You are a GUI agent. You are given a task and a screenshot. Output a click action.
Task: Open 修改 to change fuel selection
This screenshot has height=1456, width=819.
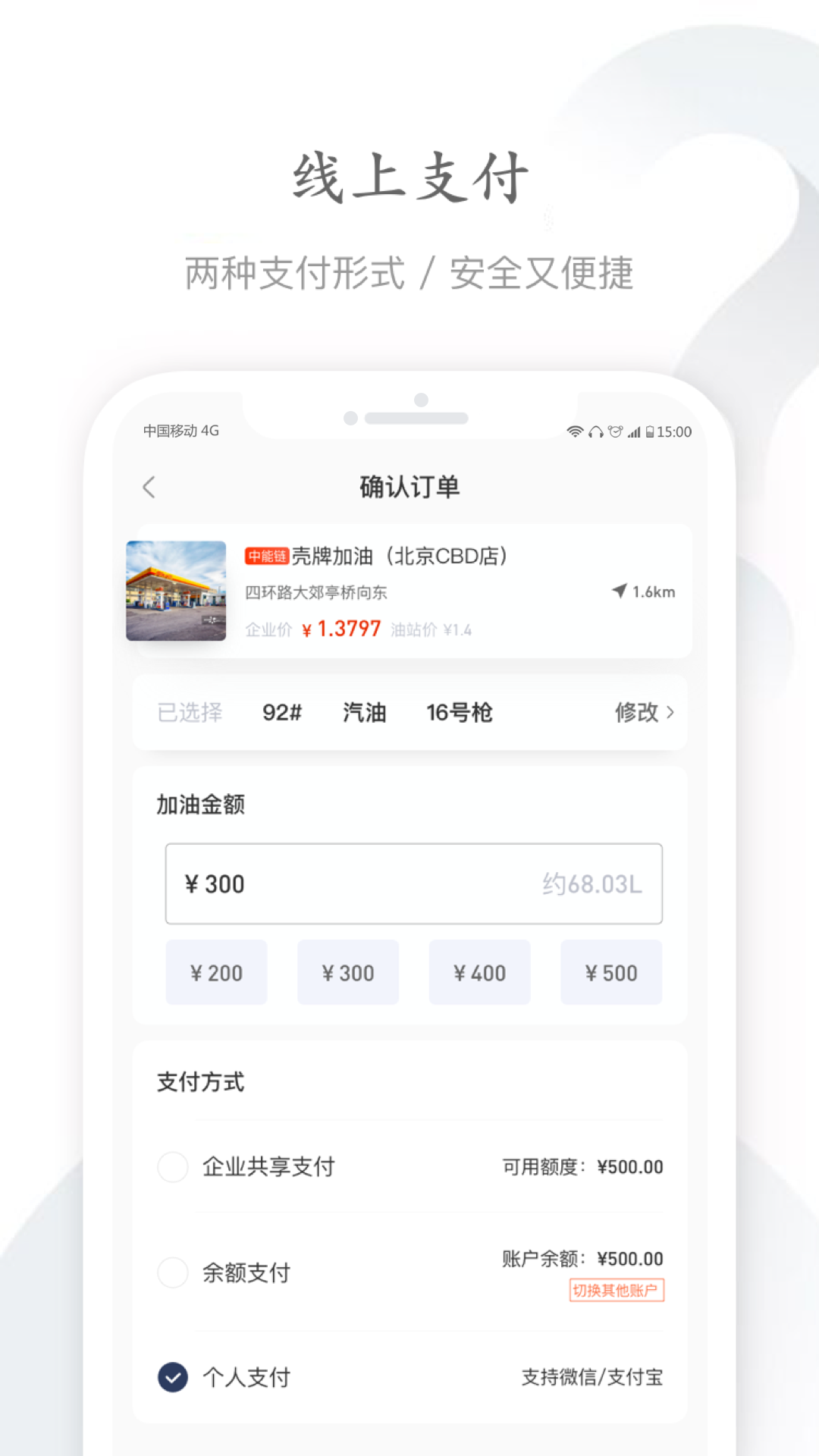638,713
